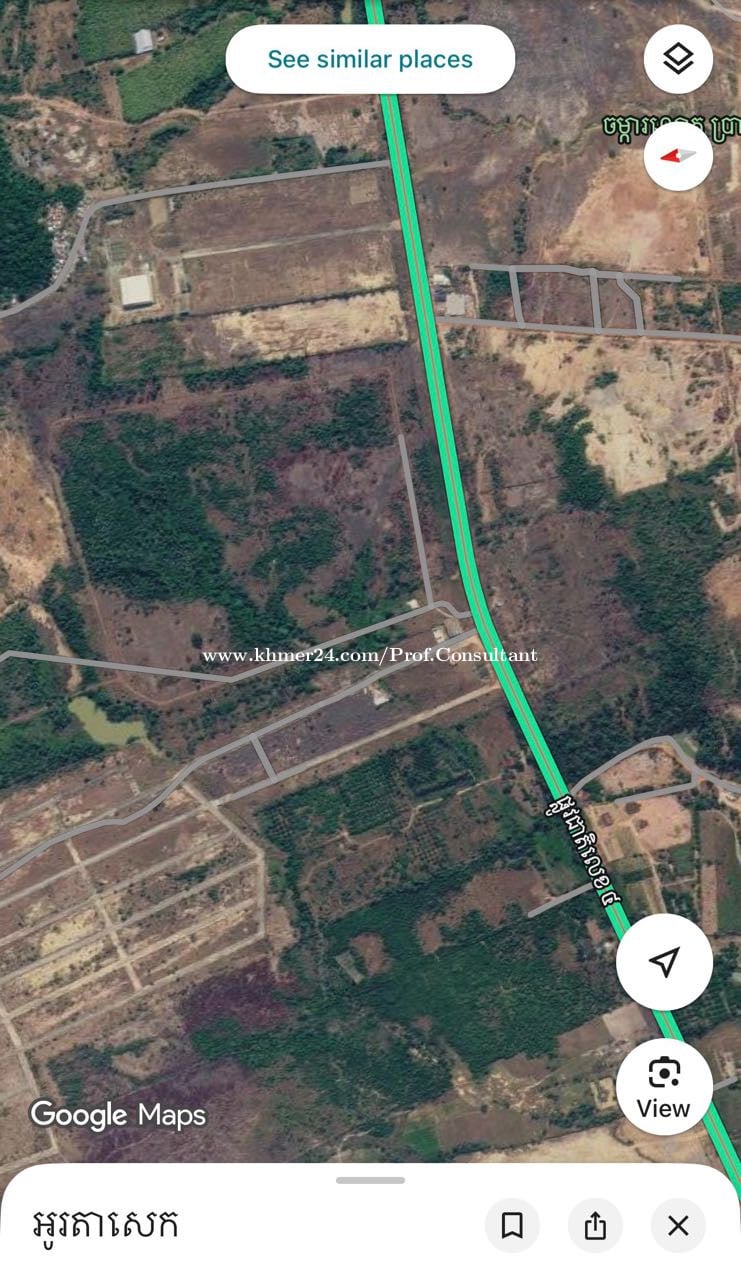Screen dimensions: 741x1280
Task: Share this place
Action: 595,1225
